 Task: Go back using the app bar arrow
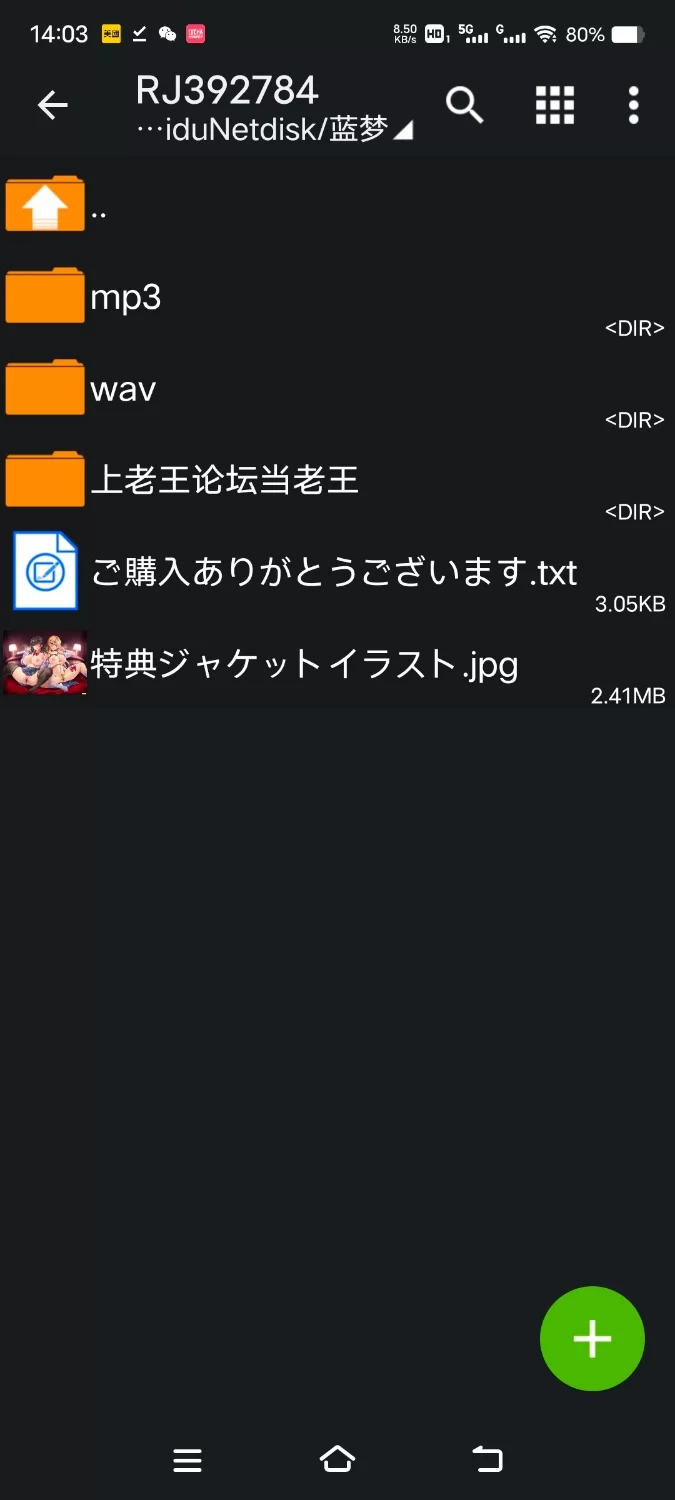pos(52,105)
